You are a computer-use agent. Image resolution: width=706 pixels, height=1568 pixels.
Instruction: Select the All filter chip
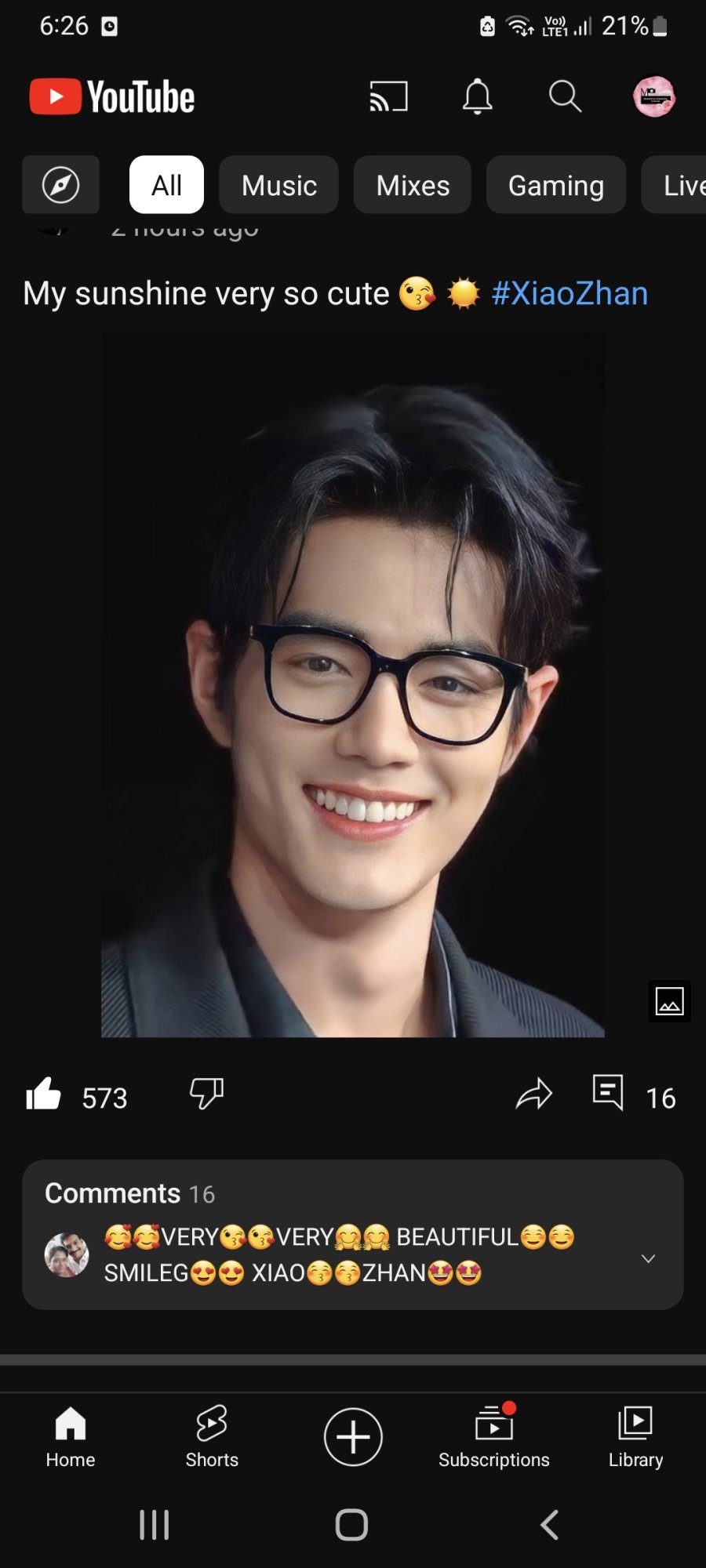(x=166, y=185)
